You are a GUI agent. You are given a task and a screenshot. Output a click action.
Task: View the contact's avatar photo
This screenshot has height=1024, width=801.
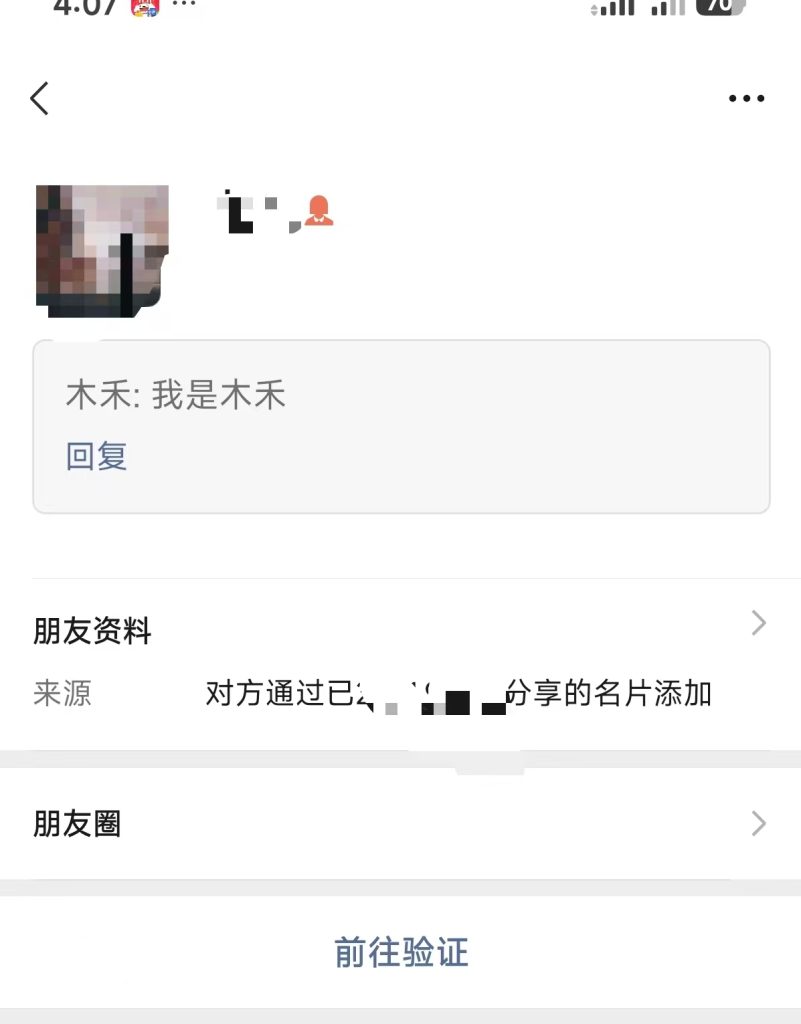(101, 250)
